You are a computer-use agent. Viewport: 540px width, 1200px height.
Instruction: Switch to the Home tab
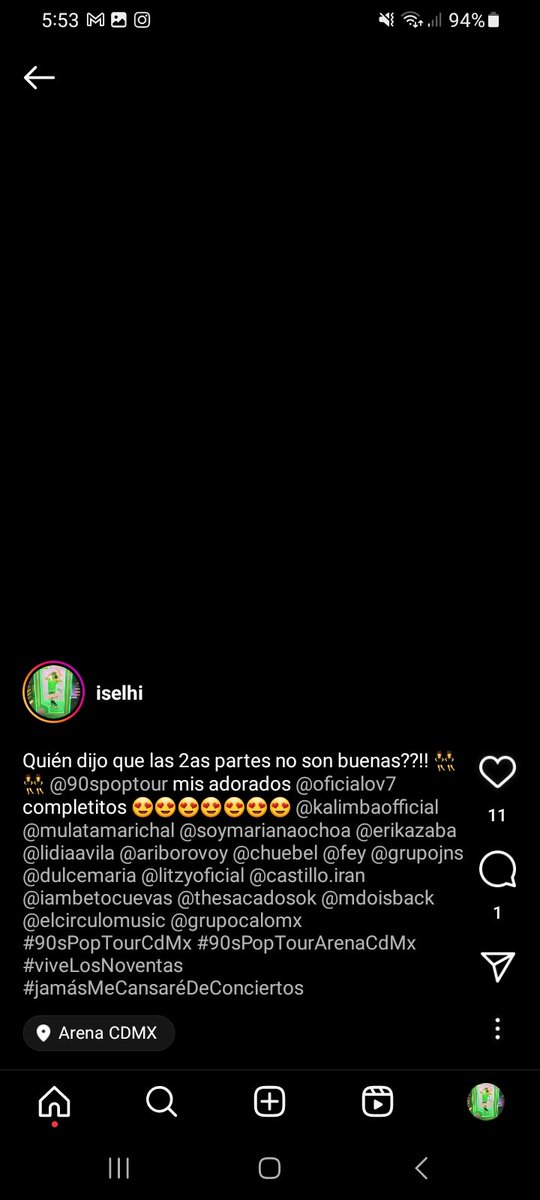point(54,1101)
